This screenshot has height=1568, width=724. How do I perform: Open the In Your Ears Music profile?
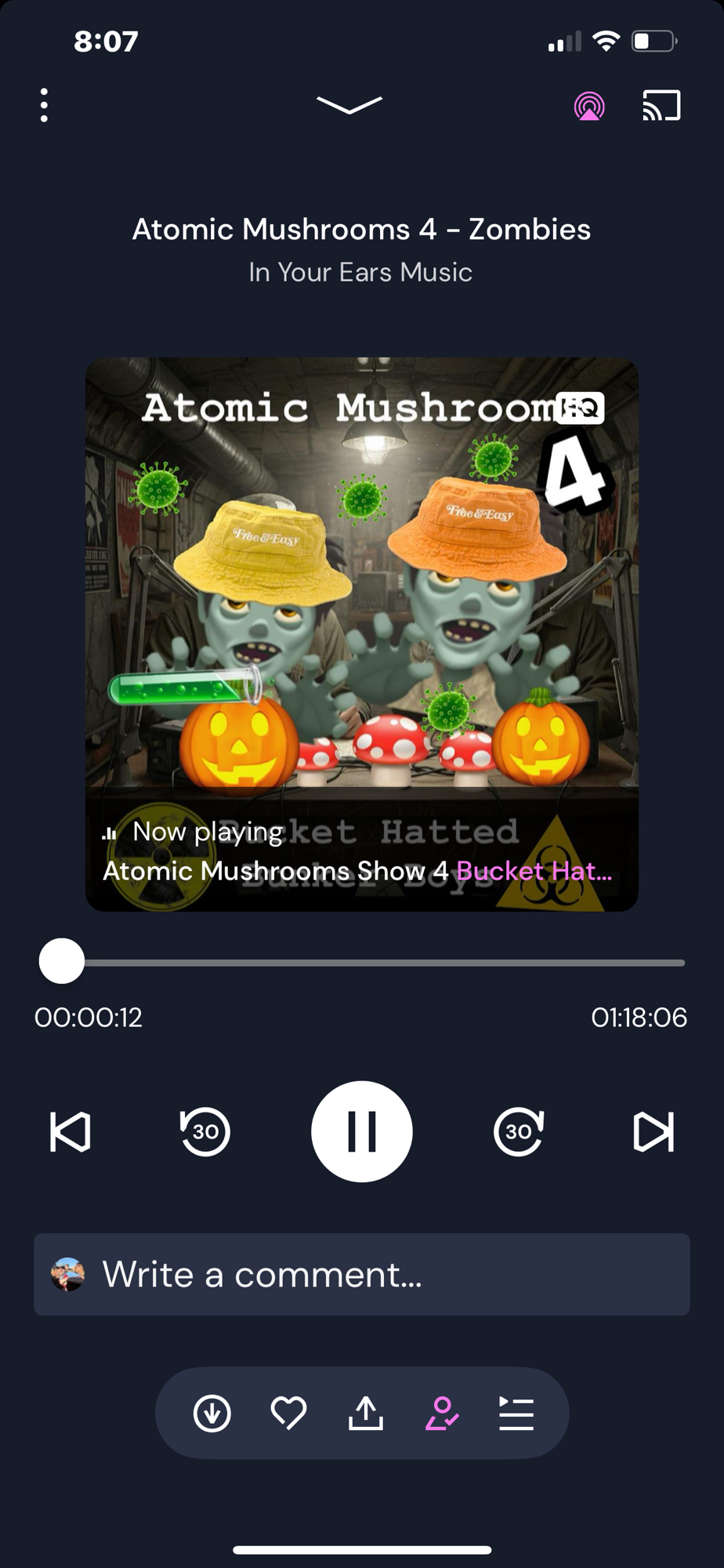click(360, 272)
